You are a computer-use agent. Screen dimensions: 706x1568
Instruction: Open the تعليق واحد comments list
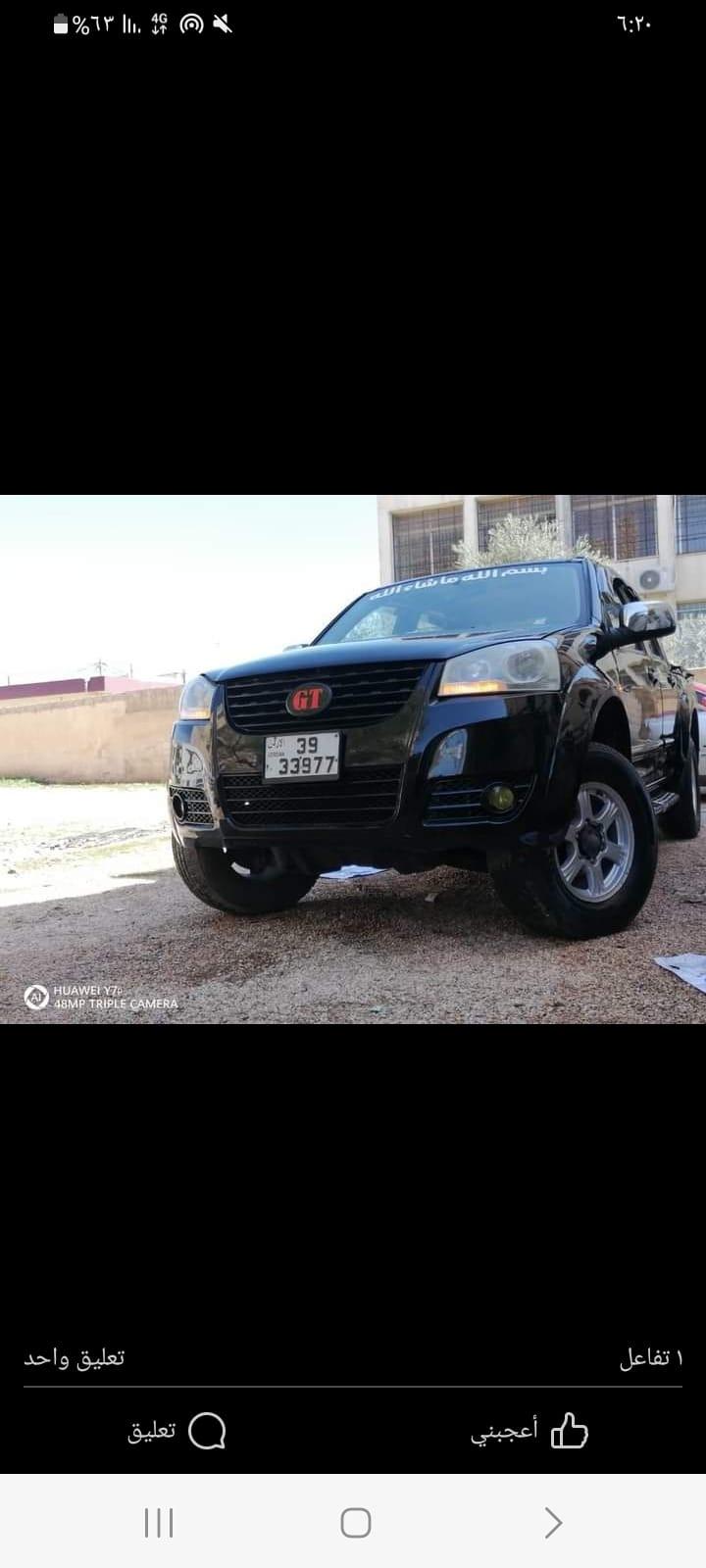(75, 1357)
